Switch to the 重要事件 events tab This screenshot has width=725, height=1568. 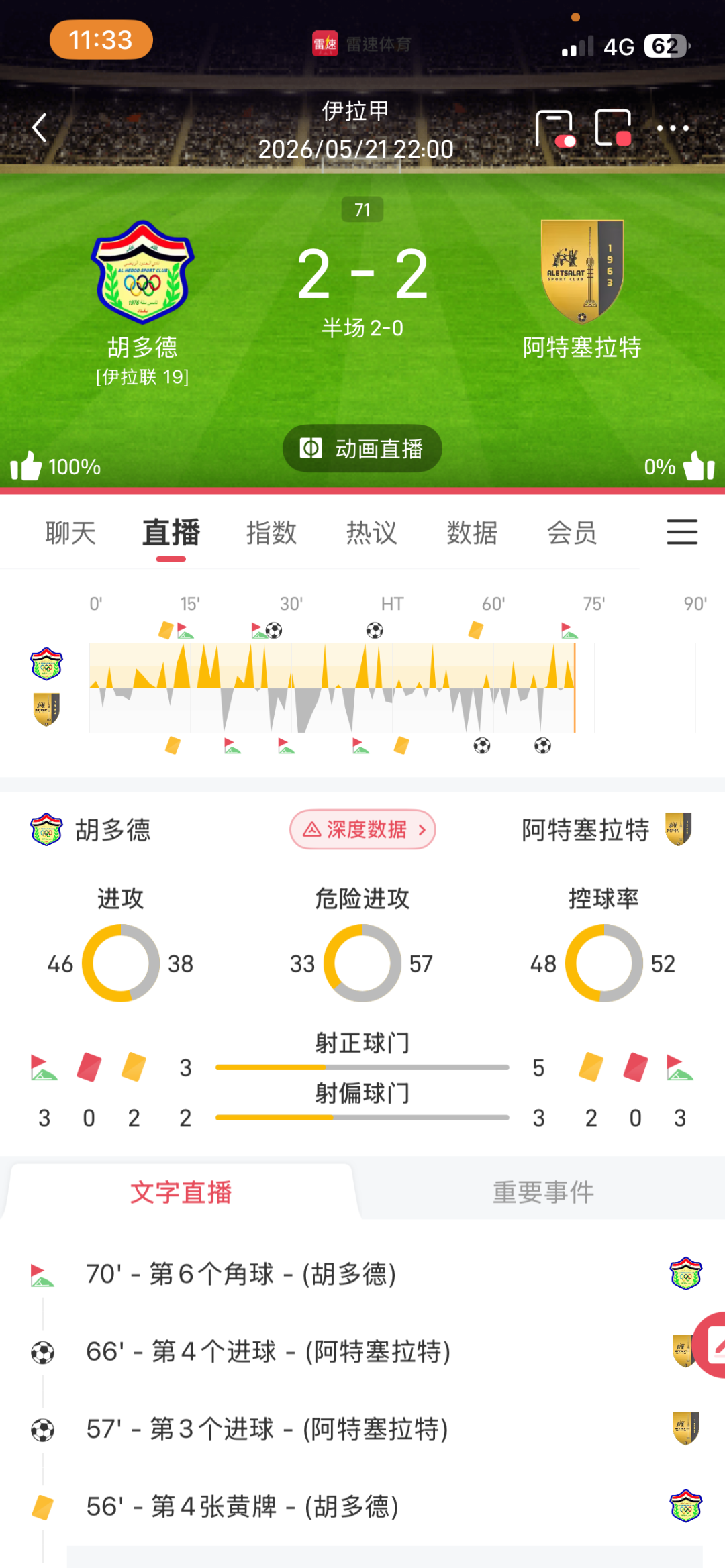click(x=543, y=1192)
